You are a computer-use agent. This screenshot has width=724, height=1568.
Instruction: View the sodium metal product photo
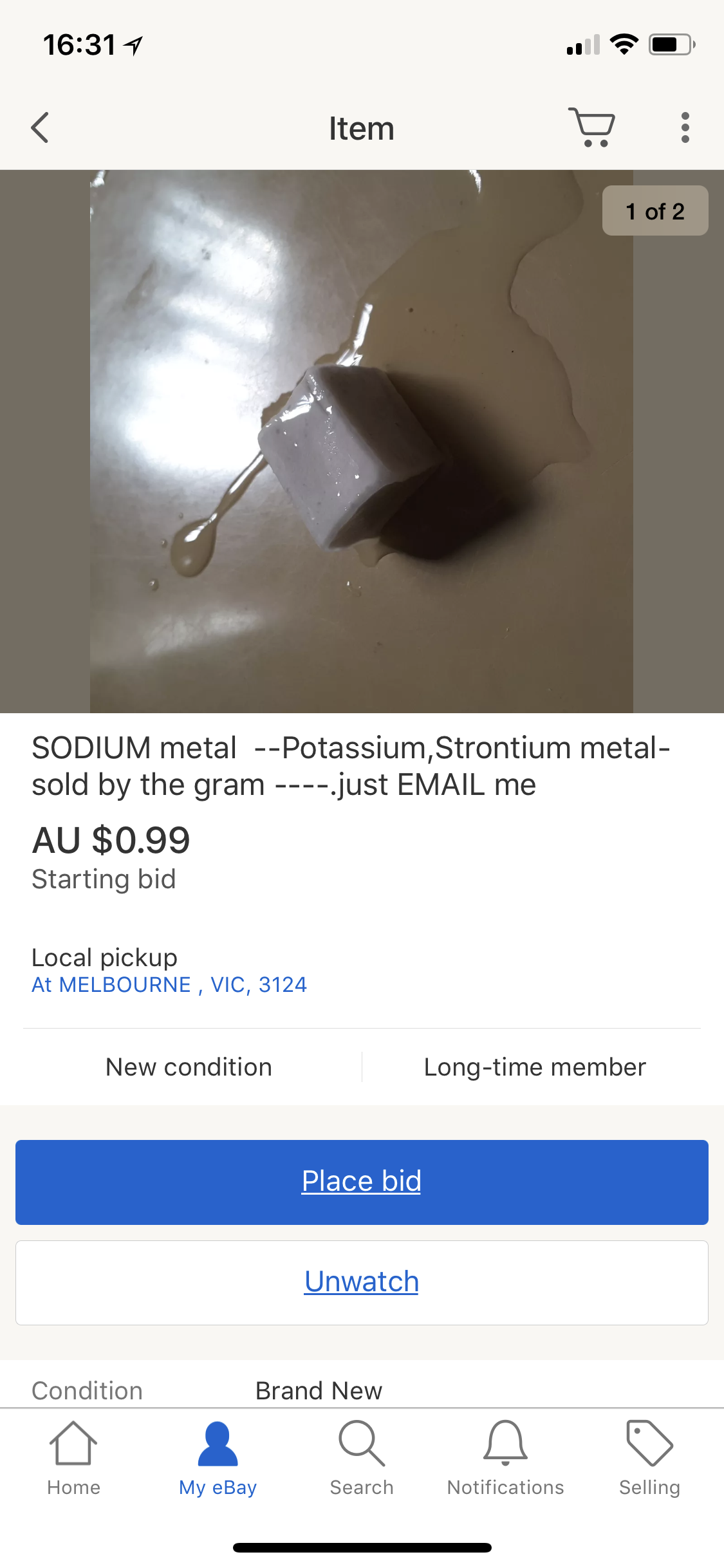pos(361,442)
